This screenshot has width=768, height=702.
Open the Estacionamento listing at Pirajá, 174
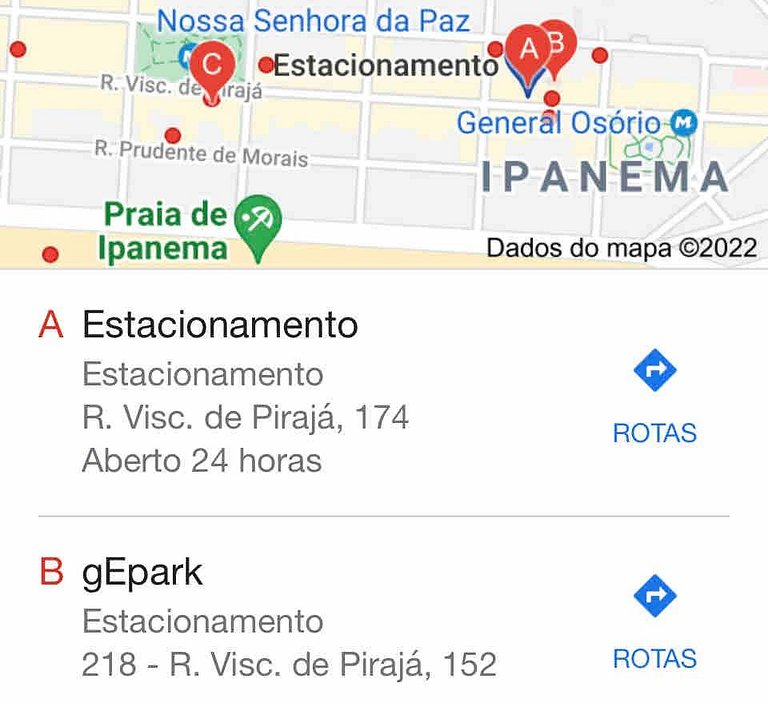[220, 325]
